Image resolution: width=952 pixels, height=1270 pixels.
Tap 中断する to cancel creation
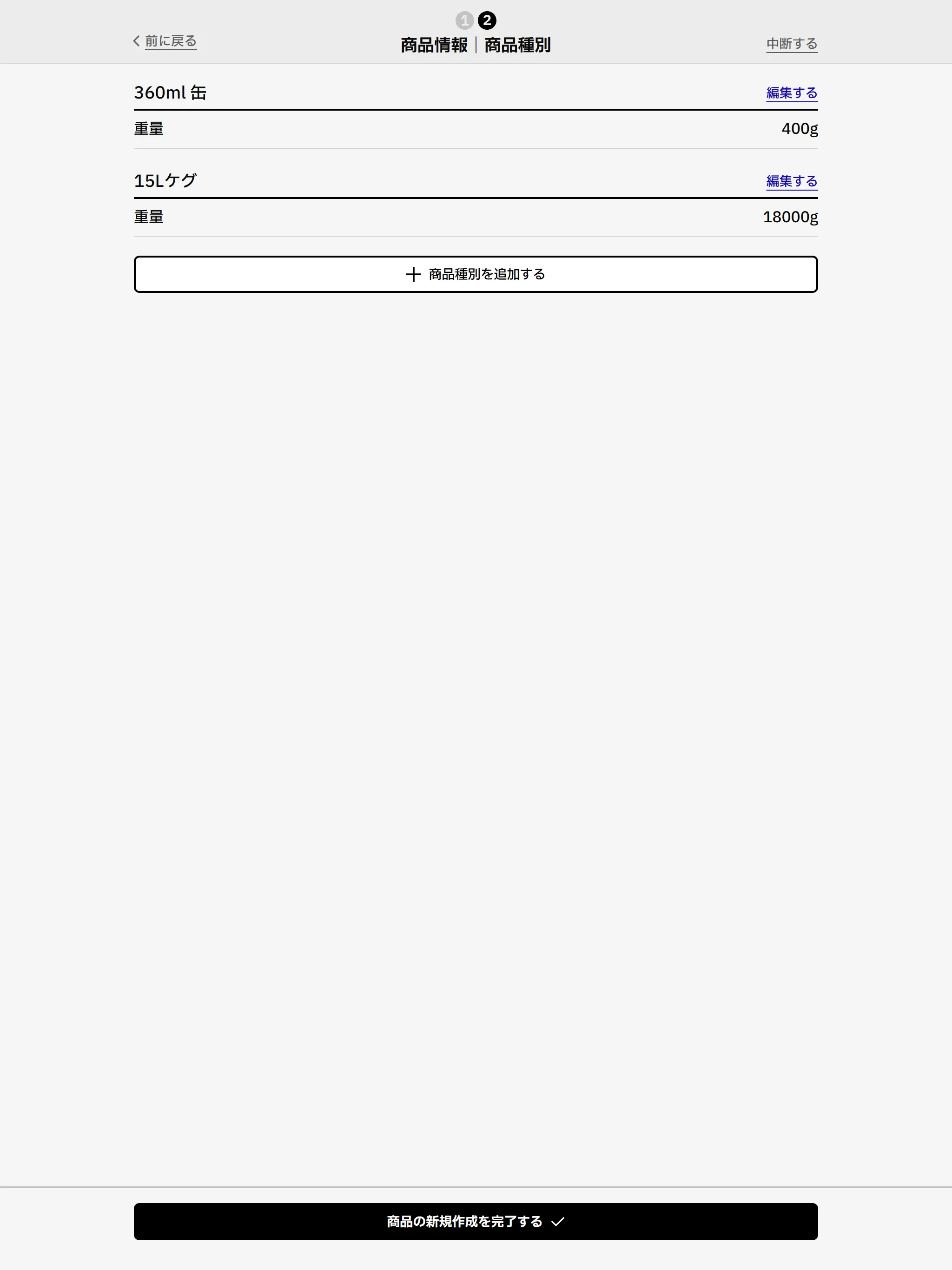click(791, 44)
